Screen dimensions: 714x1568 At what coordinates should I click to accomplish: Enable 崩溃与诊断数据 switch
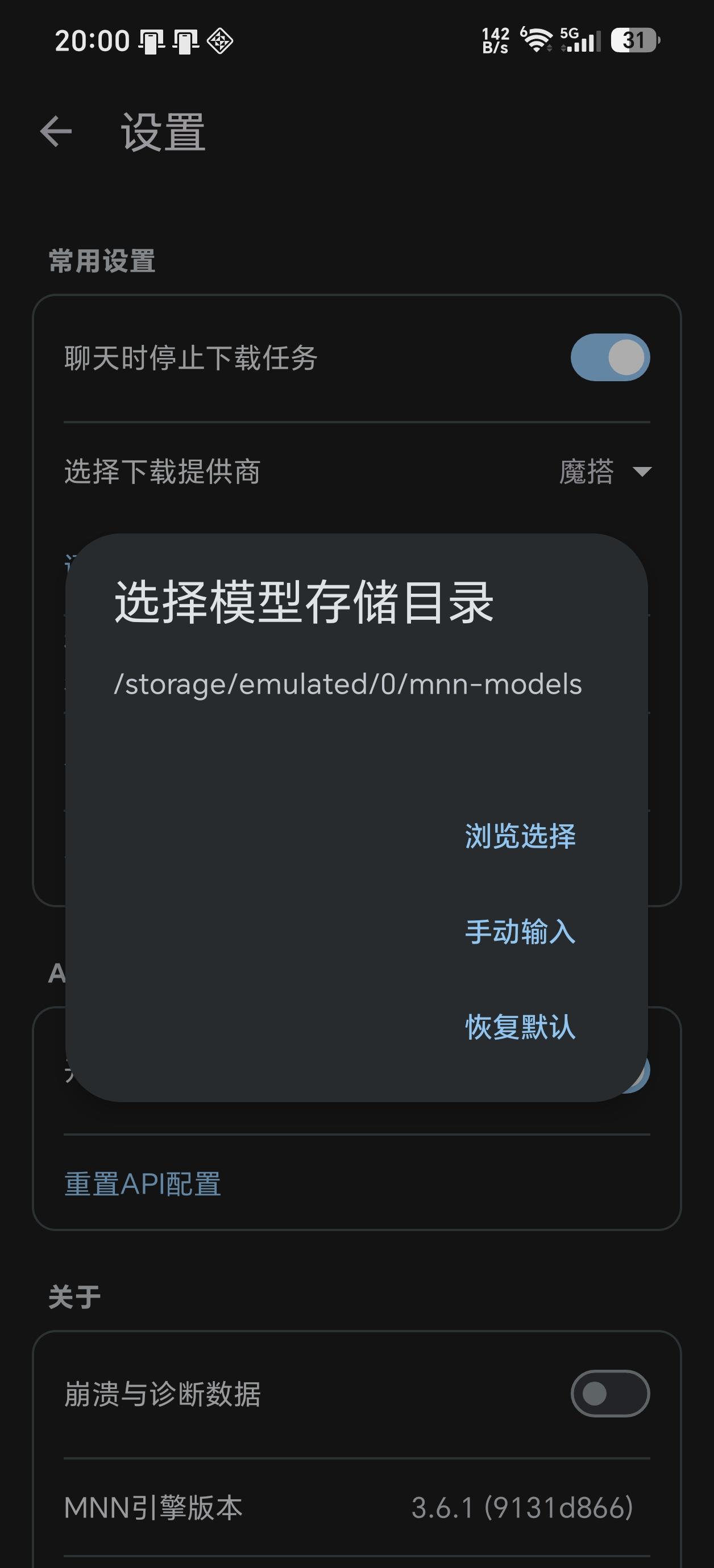pos(610,1393)
